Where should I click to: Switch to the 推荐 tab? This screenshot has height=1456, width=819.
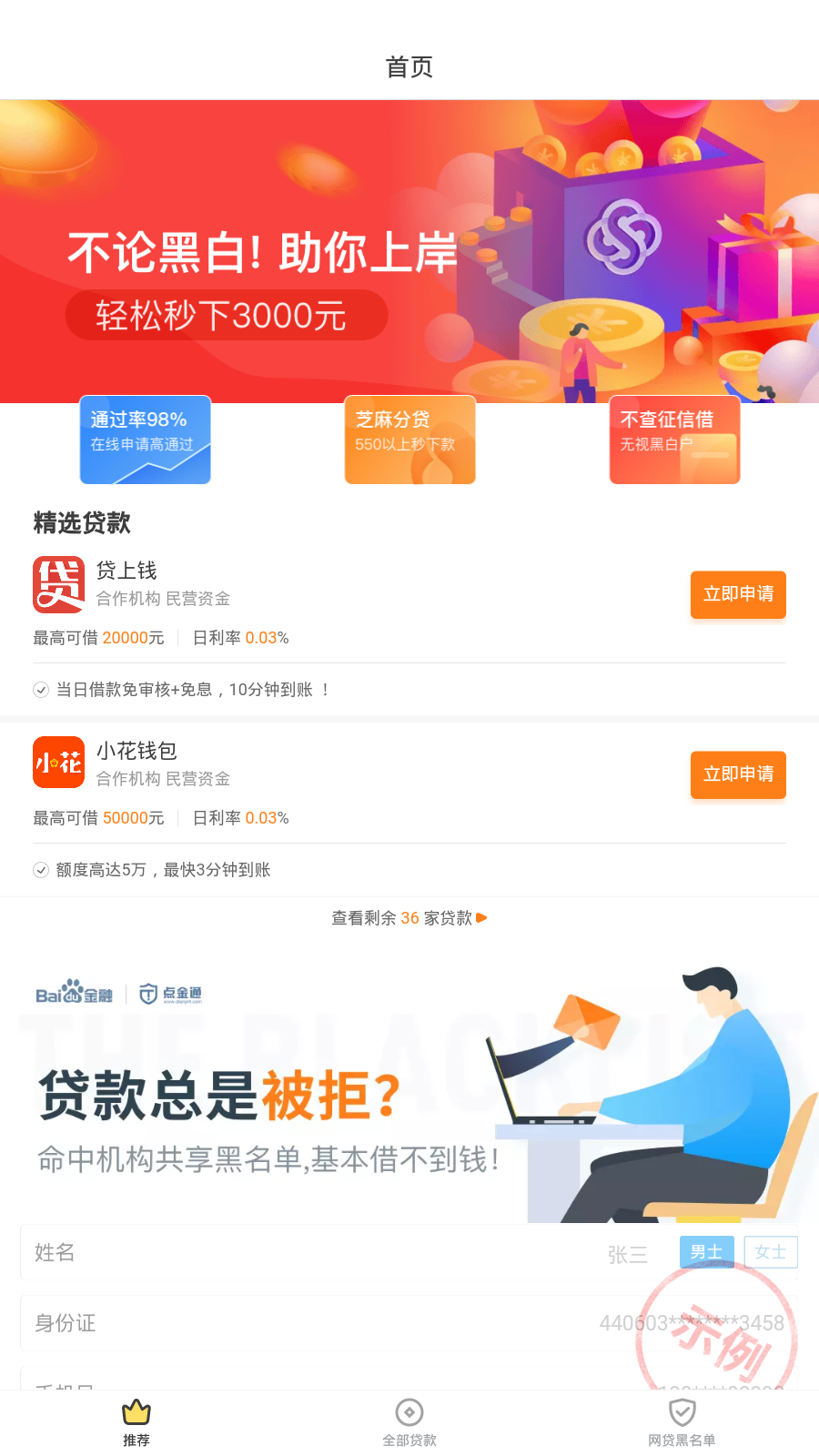pyautogui.click(x=136, y=1422)
